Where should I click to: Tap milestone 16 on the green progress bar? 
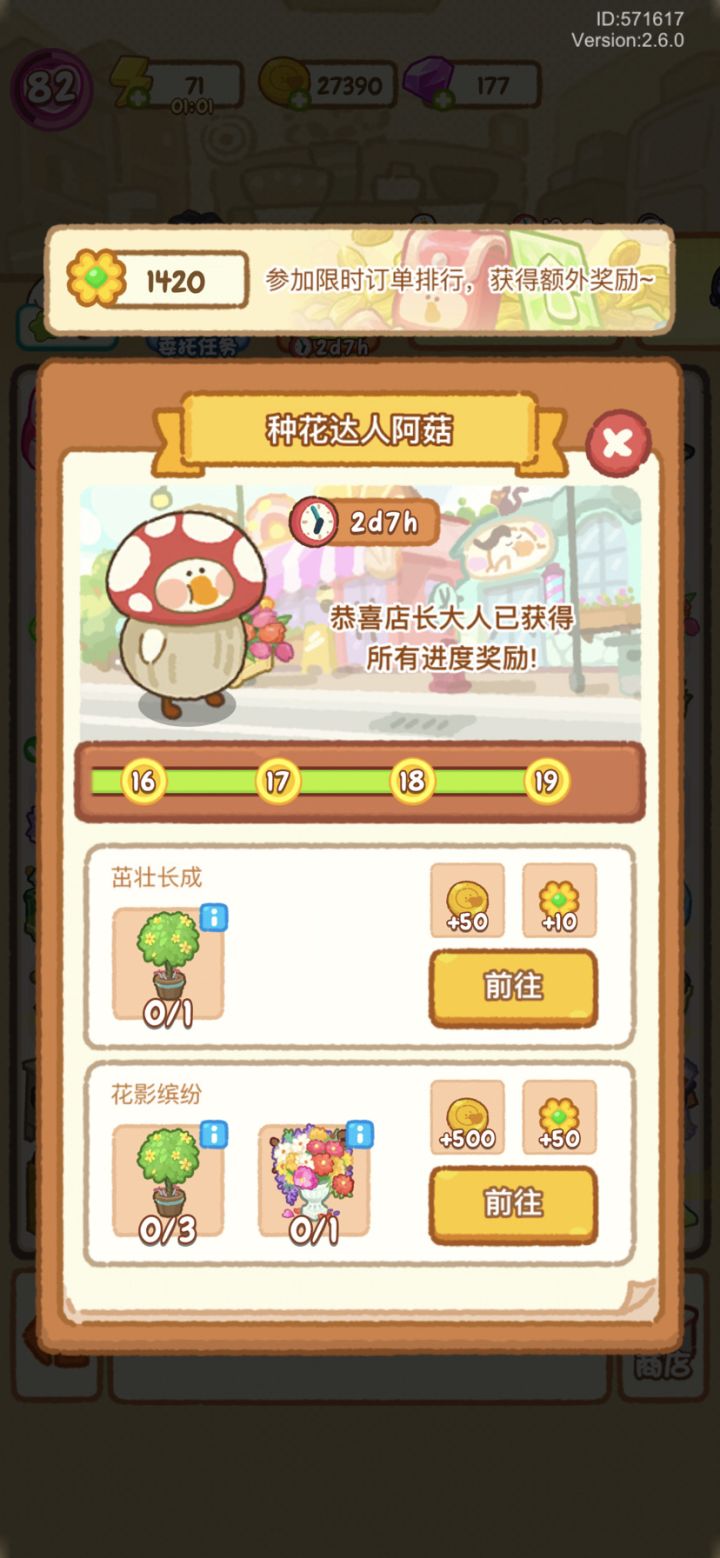[x=139, y=783]
